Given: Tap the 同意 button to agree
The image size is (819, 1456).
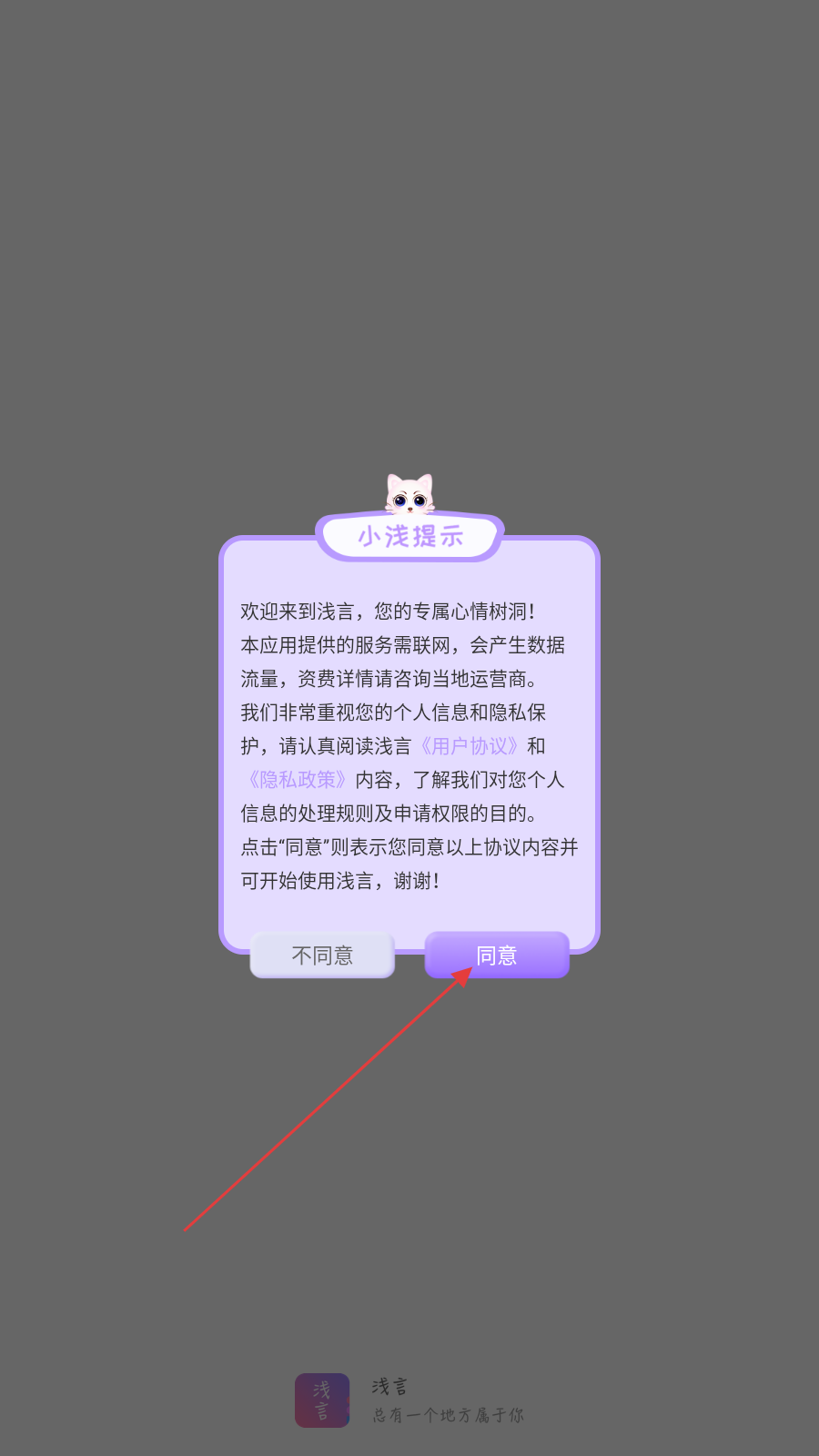Looking at the screenshot, I should click(x=497, y=955).
